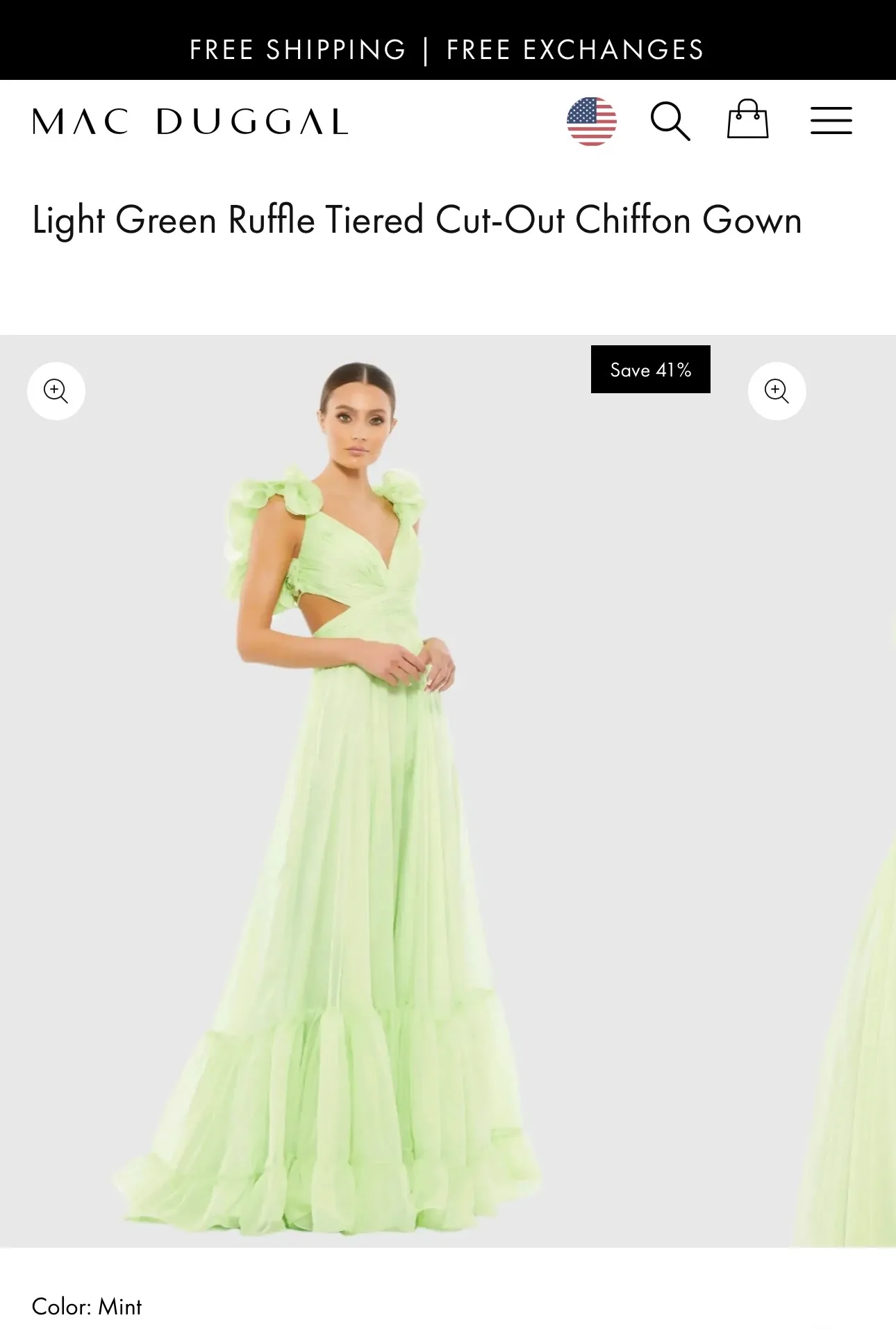Expand the site menu from the header
Image resolution: width=896 pixels, height=1329 pixels.
(831, 120)
